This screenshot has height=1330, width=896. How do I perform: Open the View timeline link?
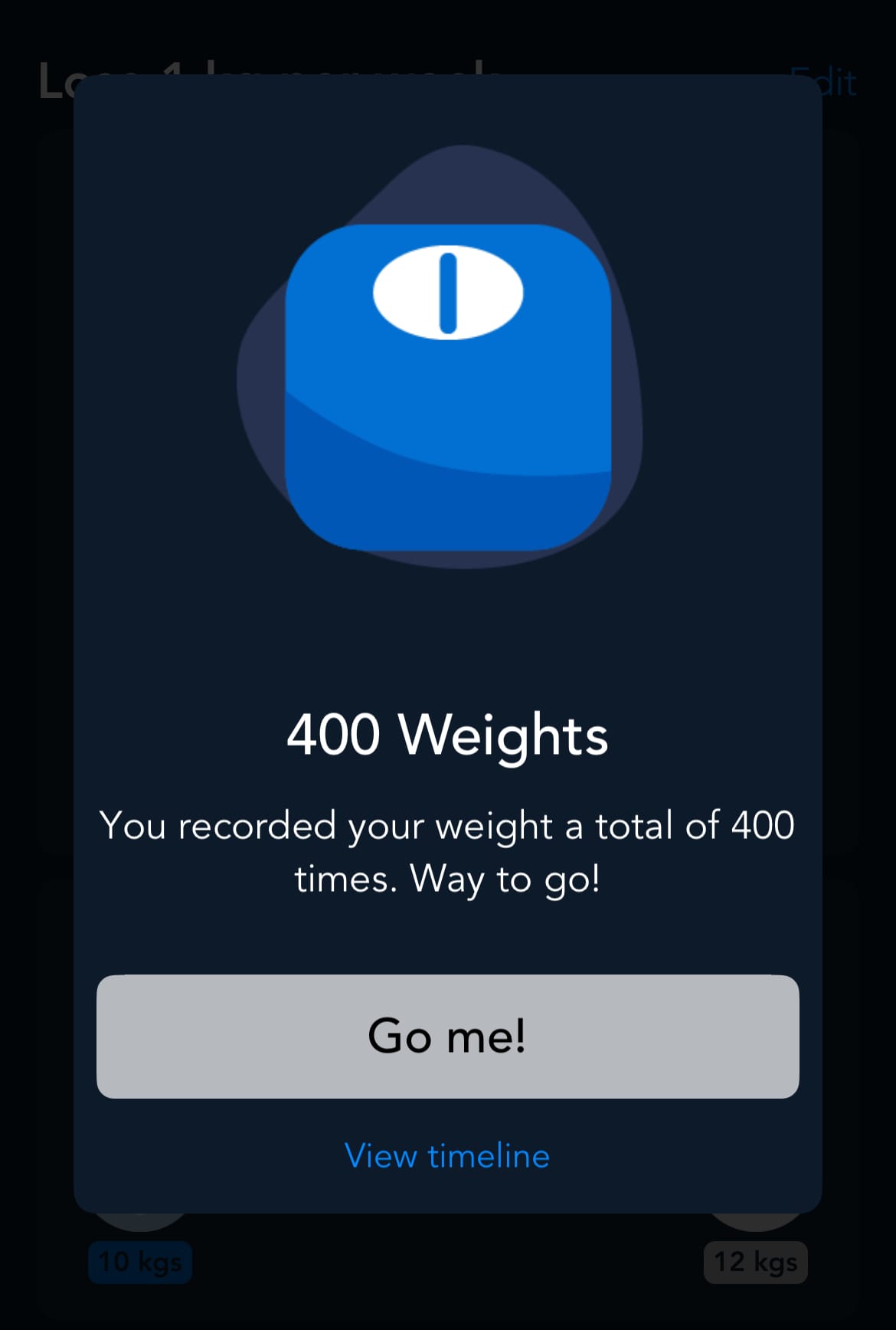pyautogui.click(x=447, y=1155)
